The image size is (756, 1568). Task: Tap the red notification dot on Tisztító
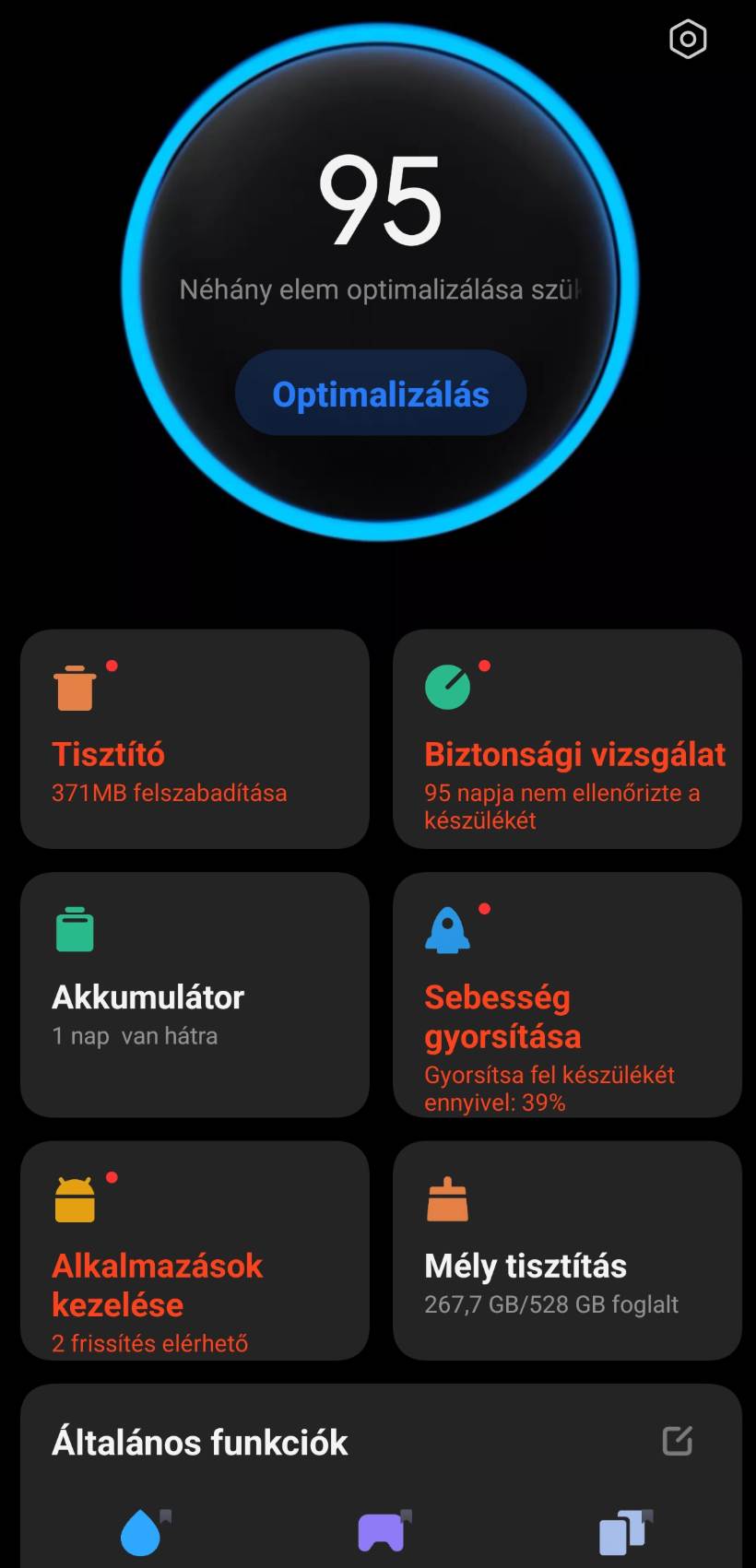112,666
